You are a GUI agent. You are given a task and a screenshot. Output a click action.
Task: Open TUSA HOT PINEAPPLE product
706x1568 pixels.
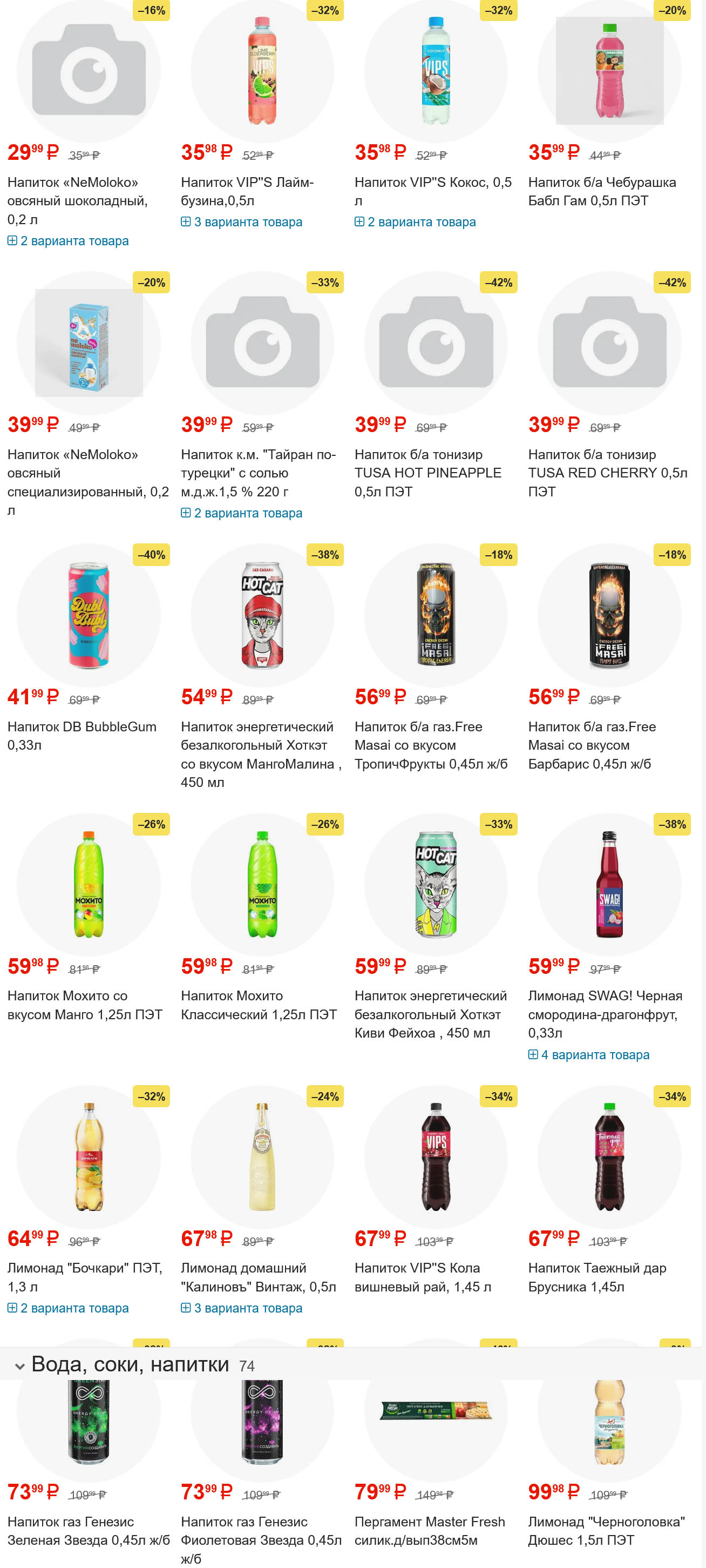427,473
